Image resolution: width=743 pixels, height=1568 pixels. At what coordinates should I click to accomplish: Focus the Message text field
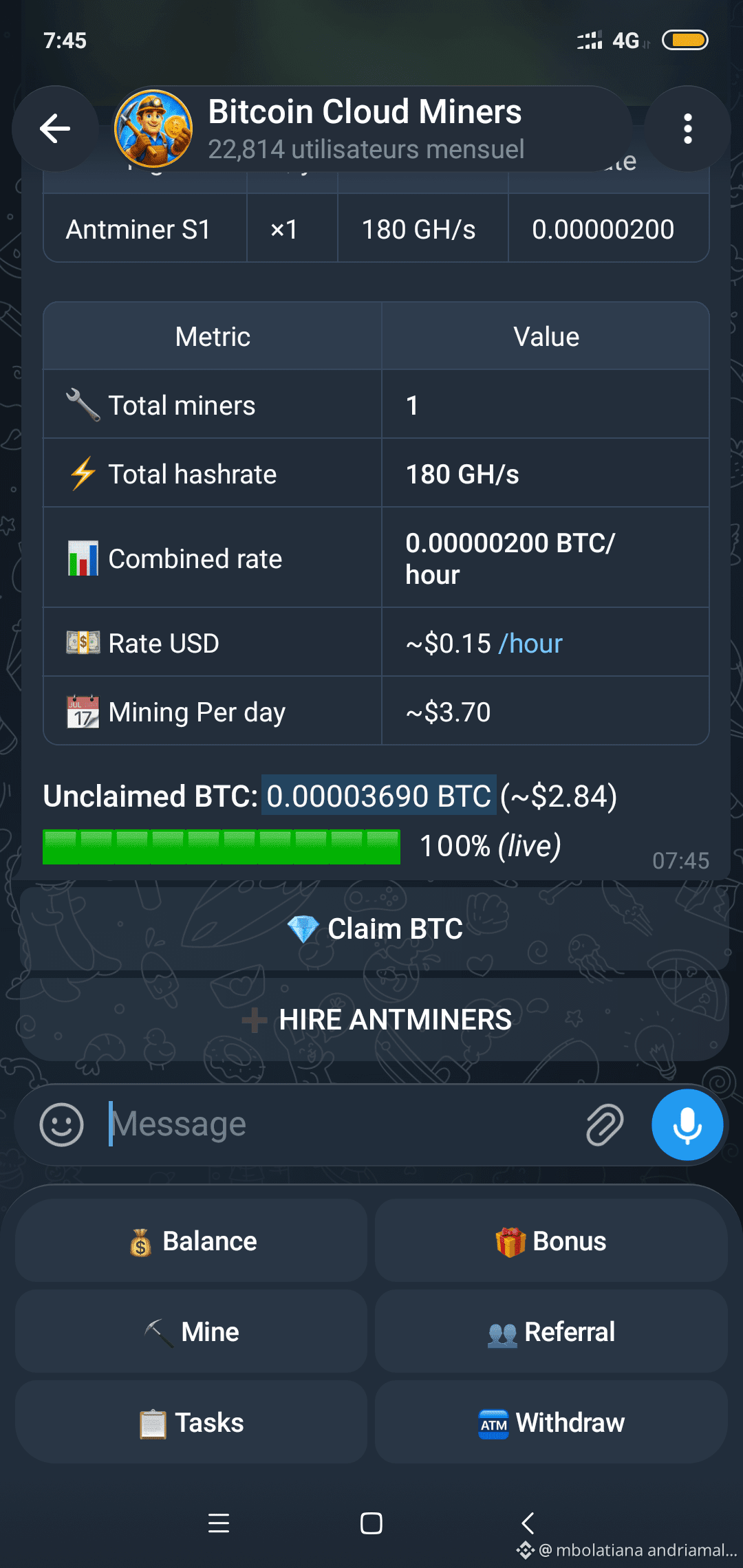[337, 1125]
